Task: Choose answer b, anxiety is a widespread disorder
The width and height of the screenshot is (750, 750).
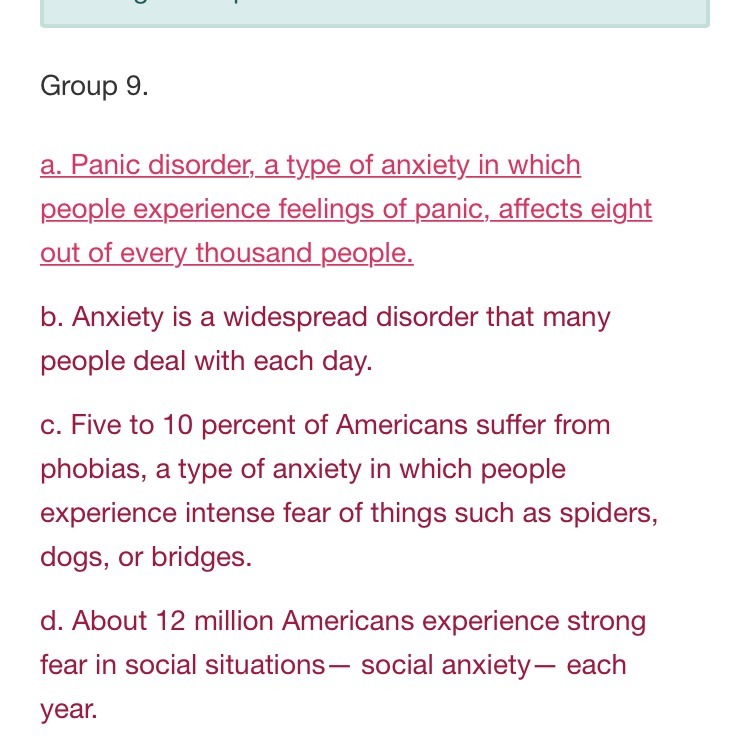Action: (325, 339)
